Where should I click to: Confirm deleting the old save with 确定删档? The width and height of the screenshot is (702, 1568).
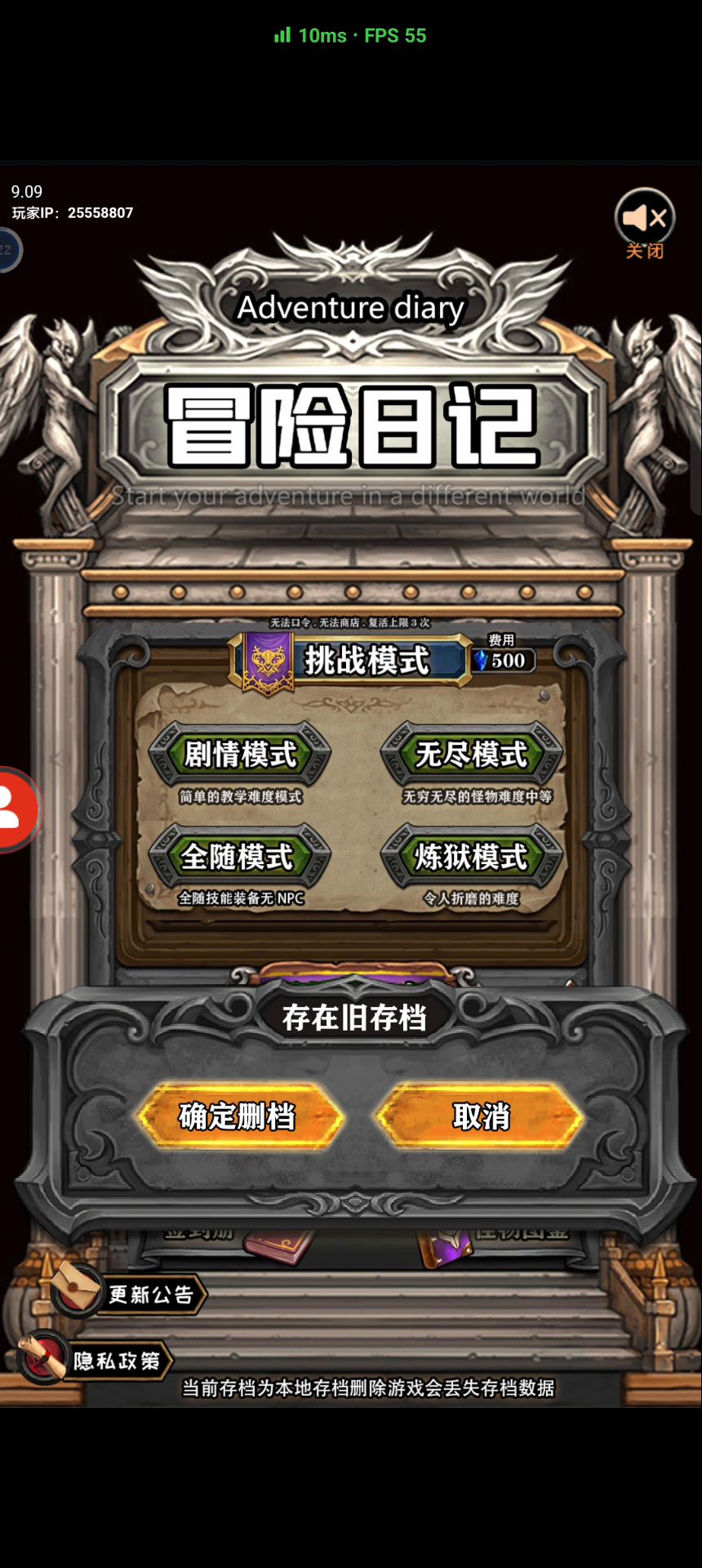click(238, 1116)
